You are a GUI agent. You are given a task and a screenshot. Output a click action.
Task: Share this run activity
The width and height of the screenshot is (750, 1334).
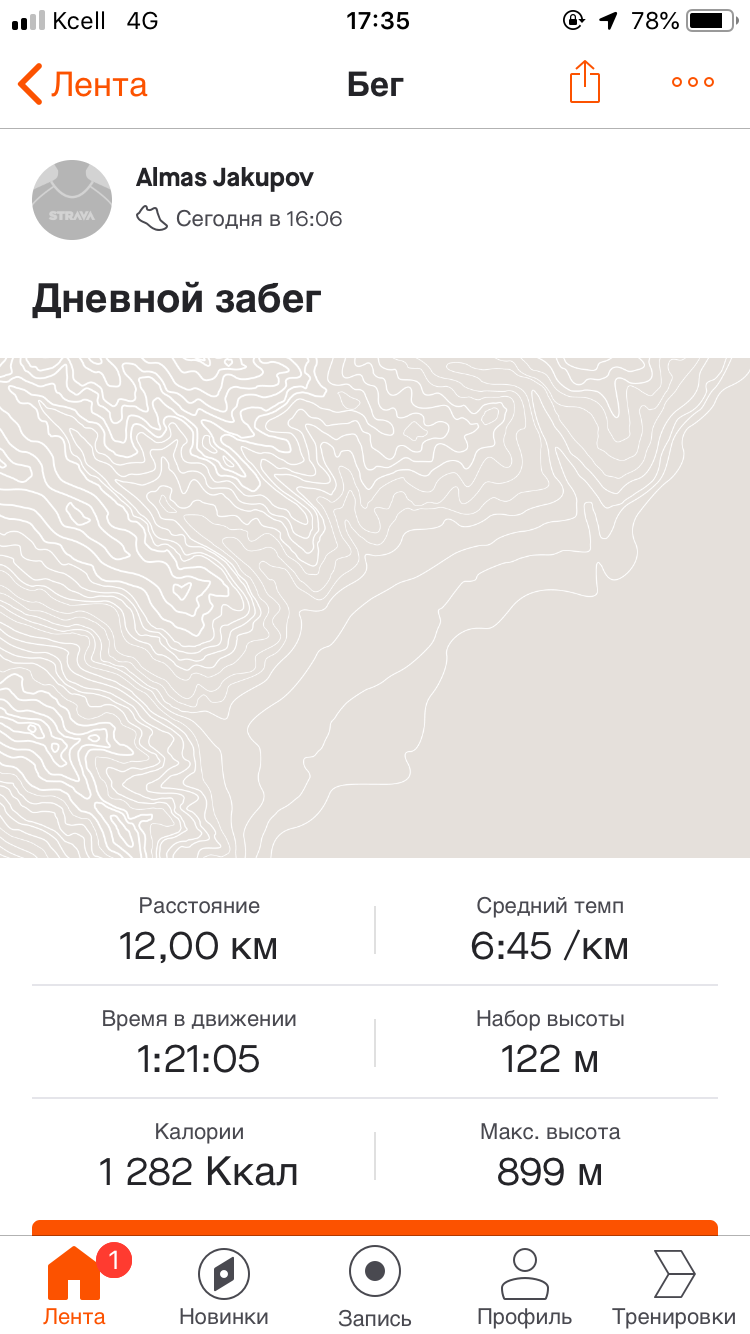click(585, 82)
